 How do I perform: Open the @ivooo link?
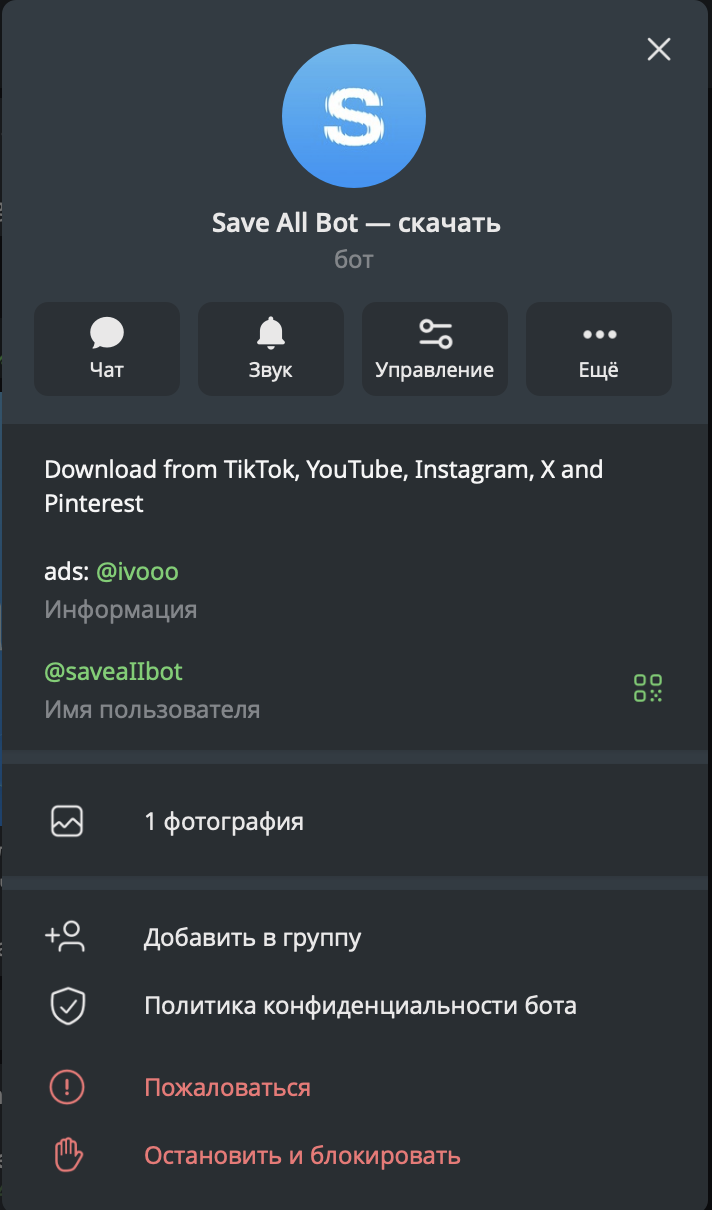137,572
